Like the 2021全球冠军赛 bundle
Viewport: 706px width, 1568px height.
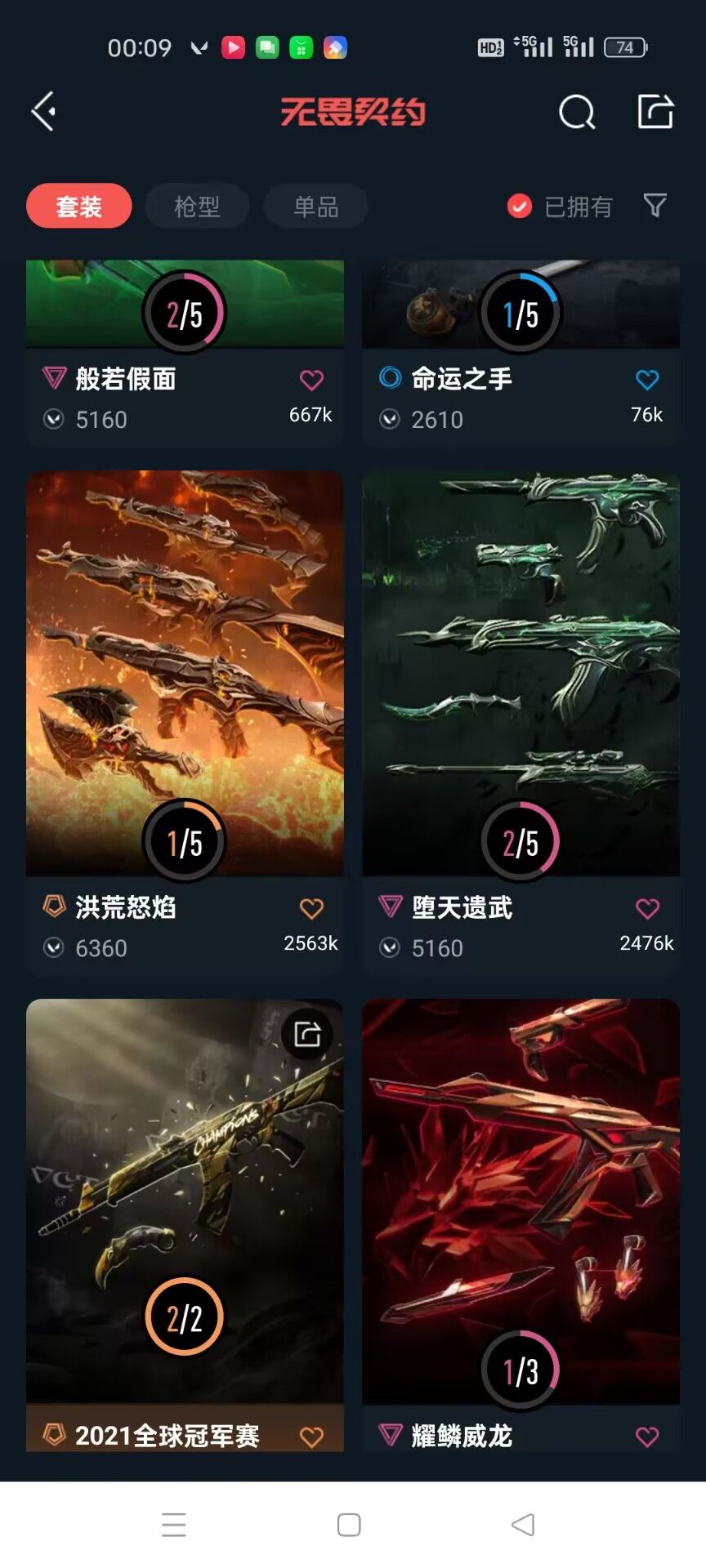coord(311,1437)
